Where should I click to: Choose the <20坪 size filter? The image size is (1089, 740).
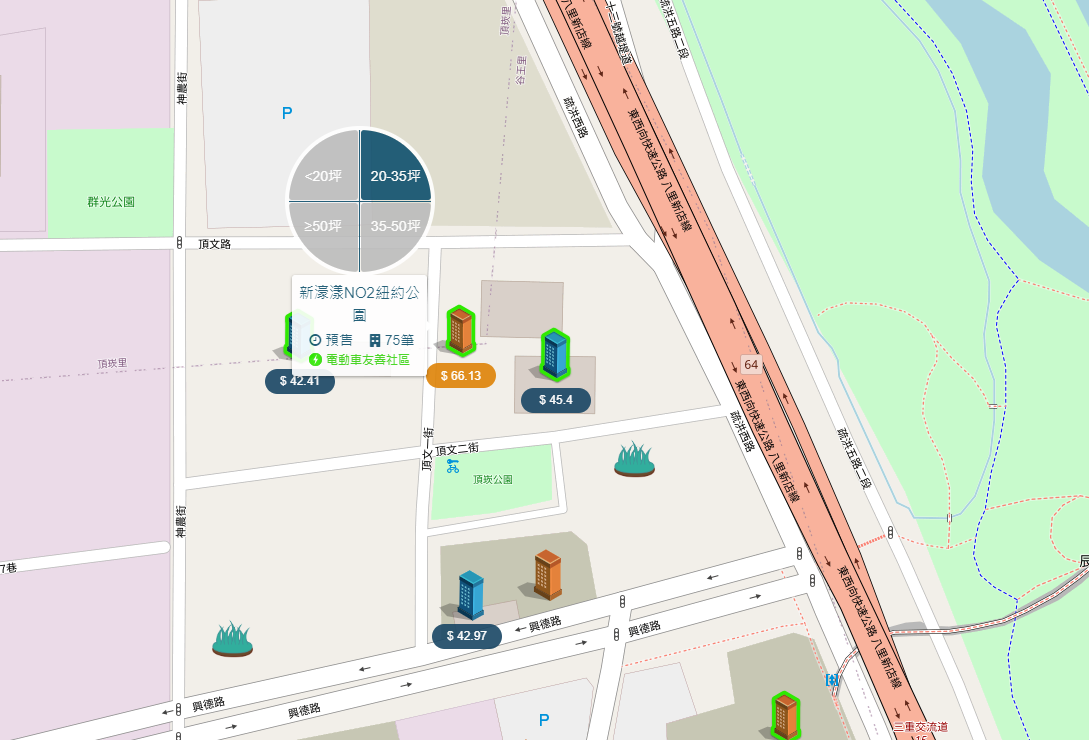point(323,175)
